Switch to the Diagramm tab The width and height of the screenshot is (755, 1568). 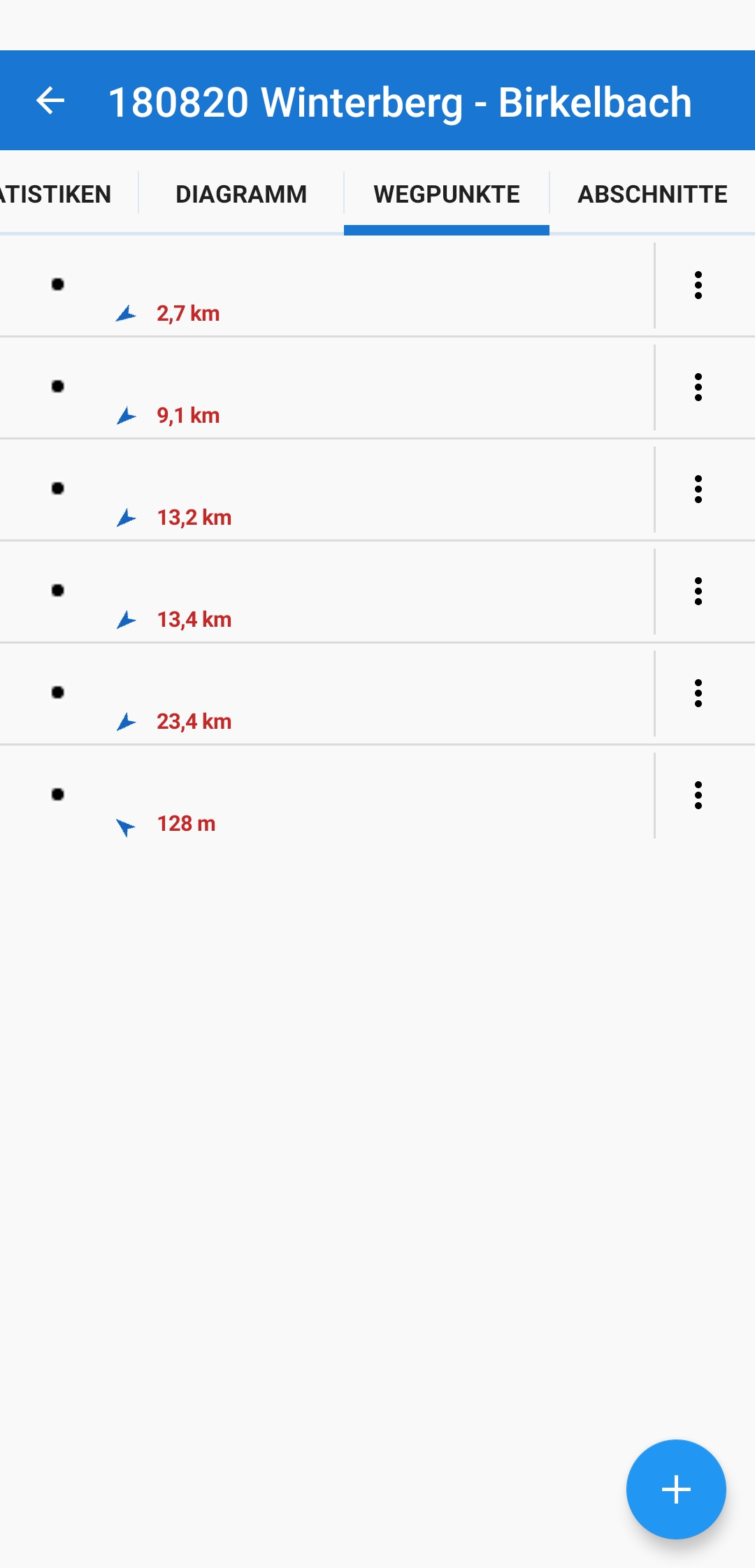(x=241, y=194)
